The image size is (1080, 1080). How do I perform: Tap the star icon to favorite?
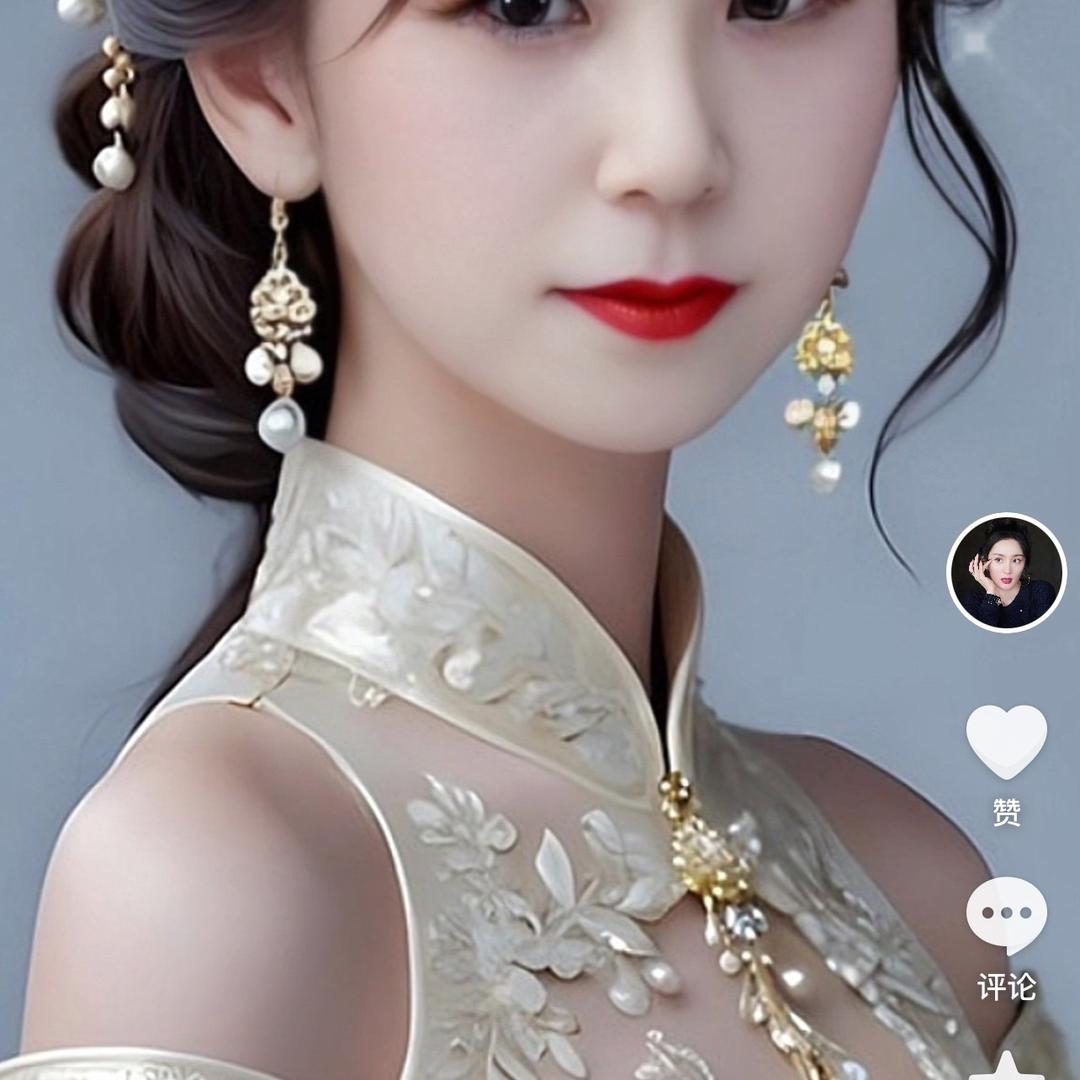[1006, 1068]
